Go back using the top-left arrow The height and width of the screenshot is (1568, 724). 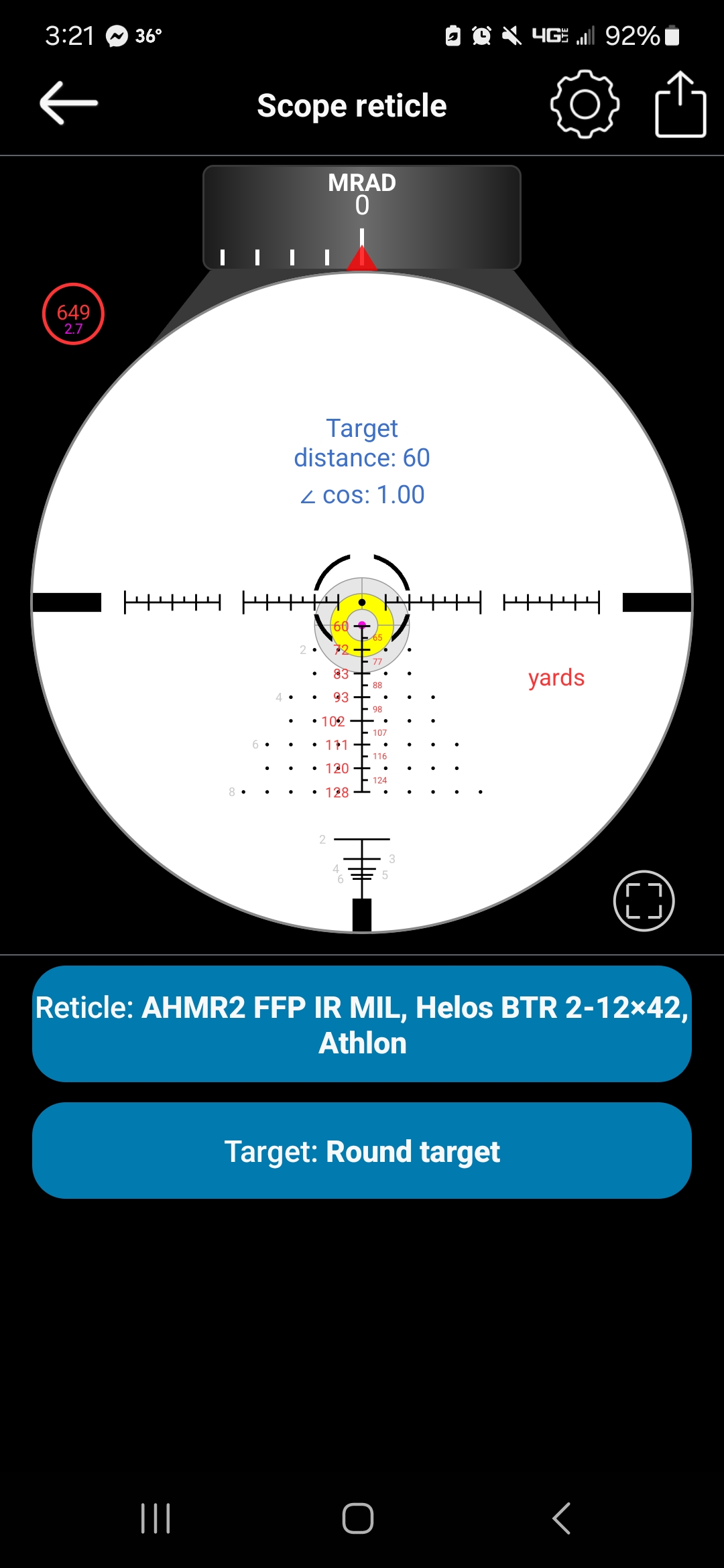pos(69,103)
